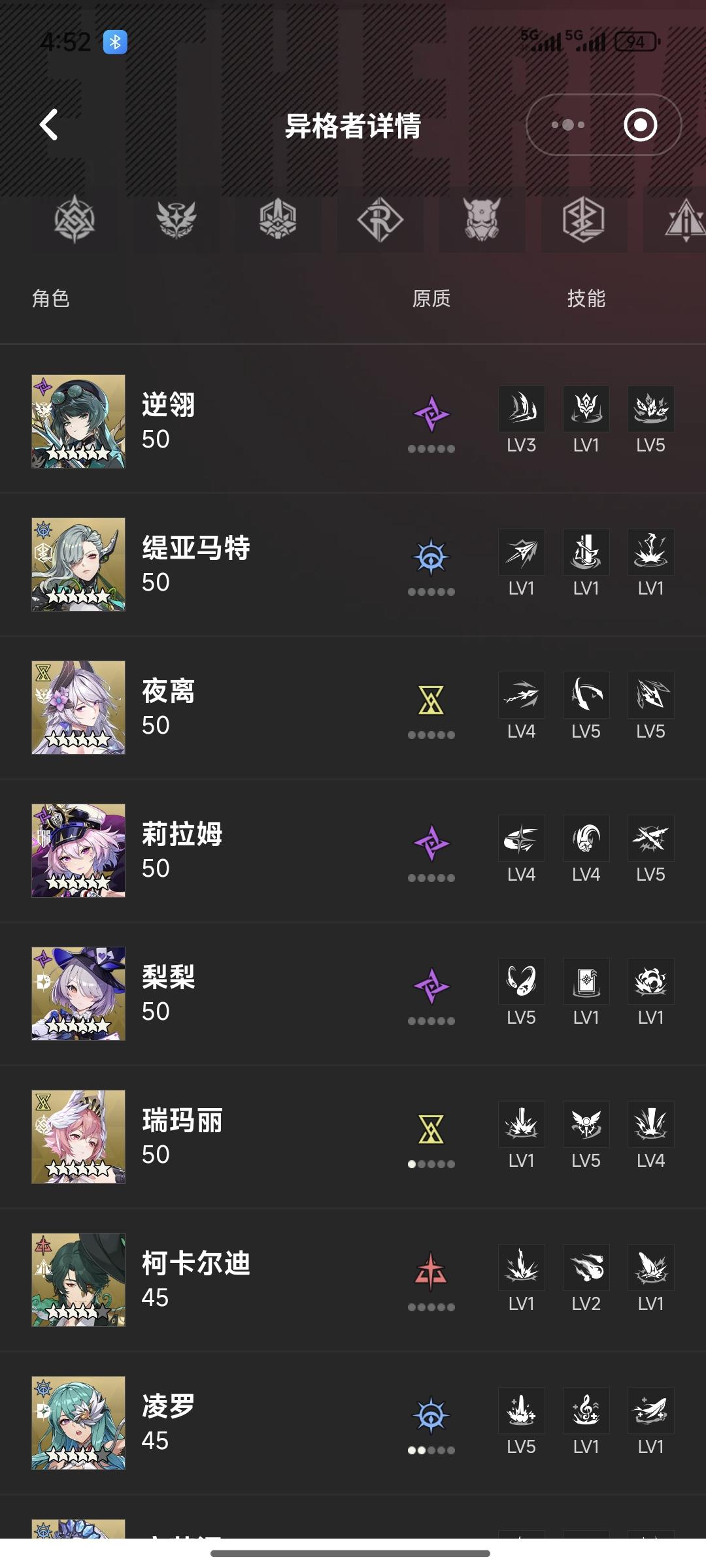
Task: Select 缇亚马特's blue eye element icon
Action: point(431,557)
